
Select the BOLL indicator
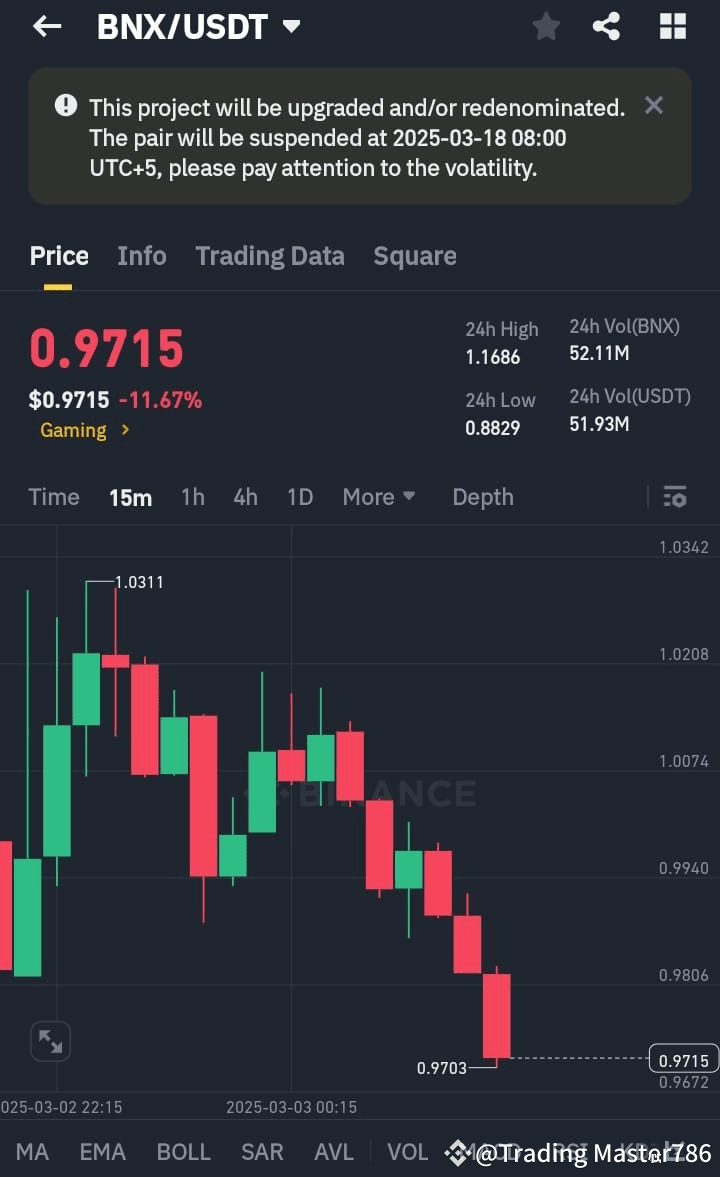click(x=183, y=1152)
